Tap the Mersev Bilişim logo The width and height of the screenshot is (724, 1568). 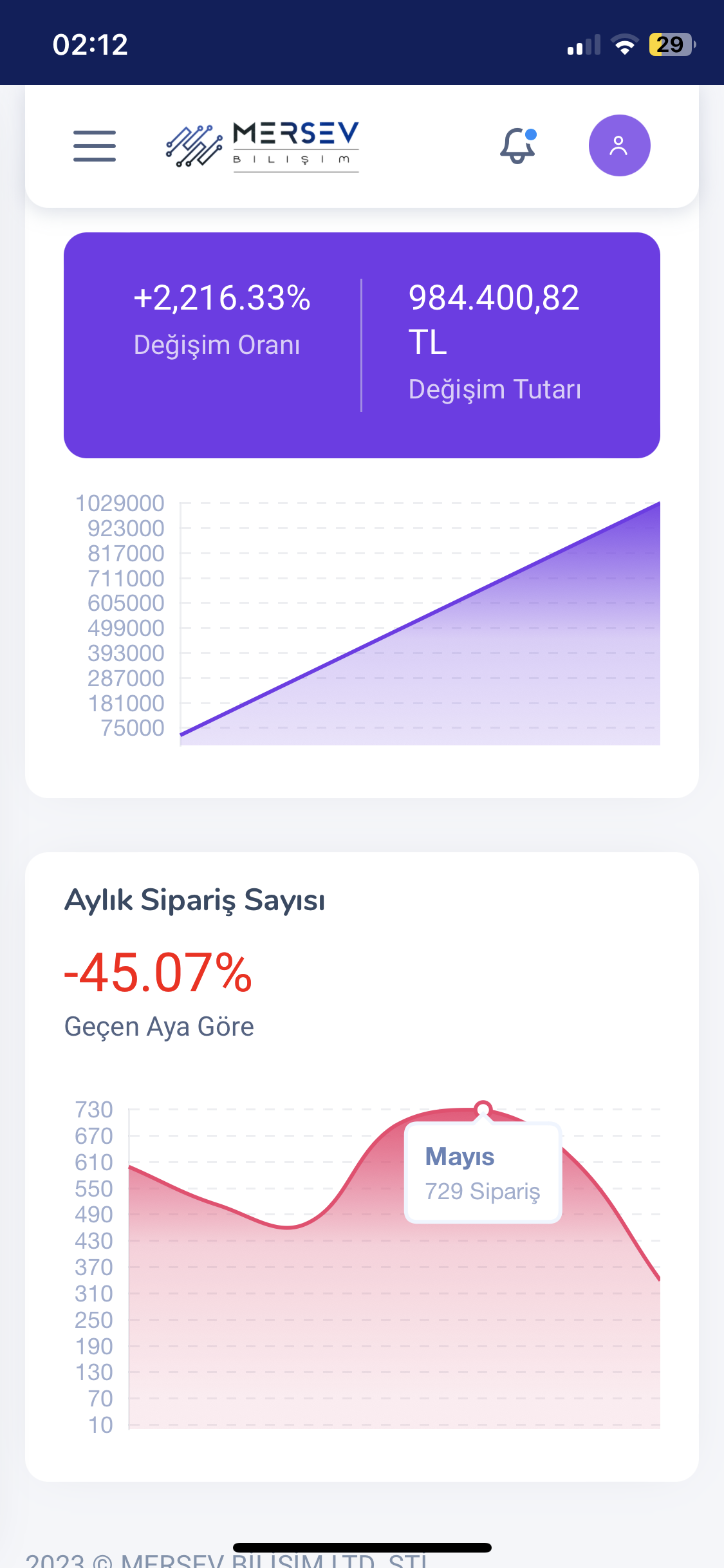(x=262, y=146)
